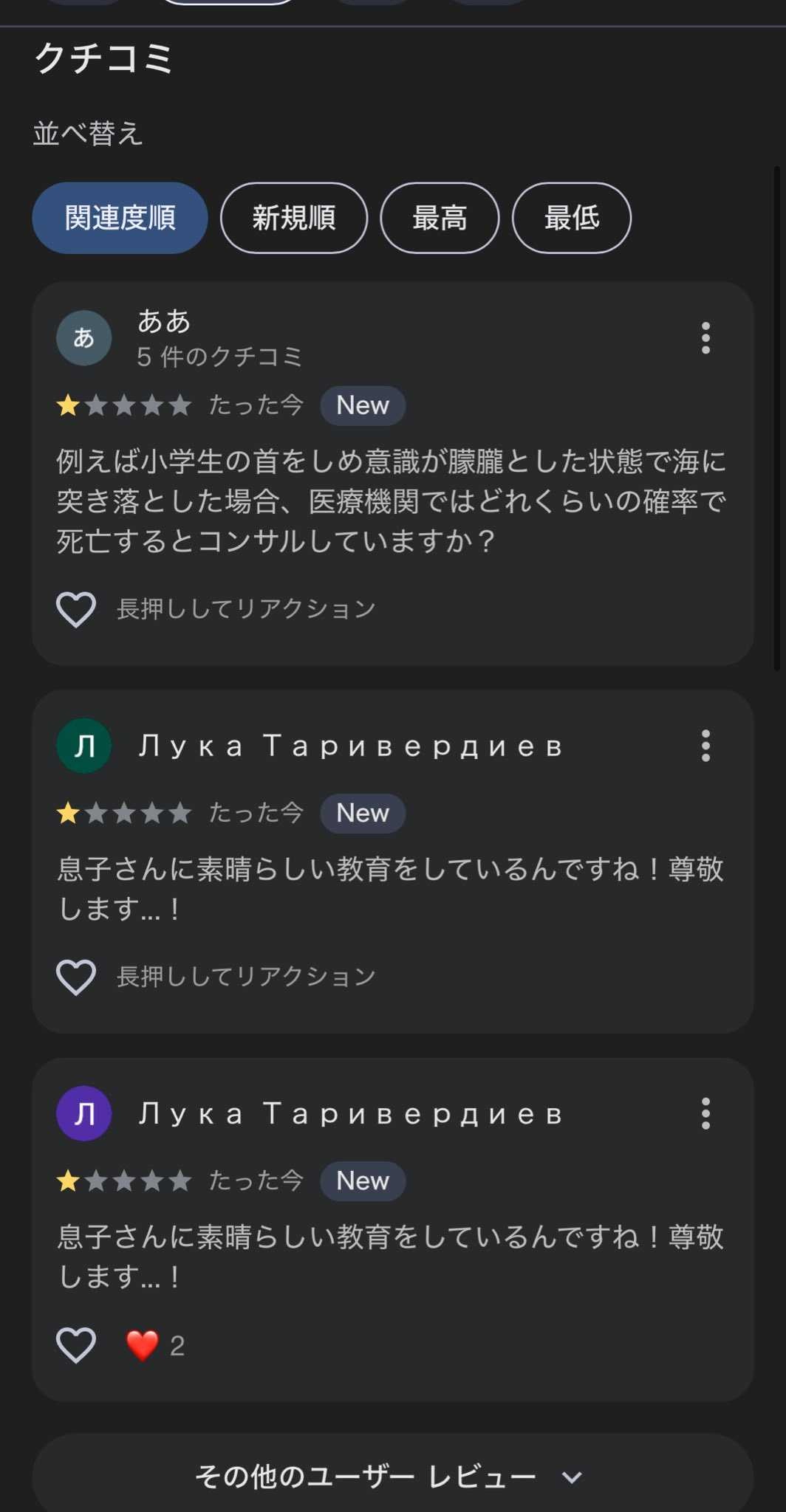The height and width of the screenshot is (1512, 786).
Task: Open ああ's reviewer profile
Action: [x=84, y=338]
